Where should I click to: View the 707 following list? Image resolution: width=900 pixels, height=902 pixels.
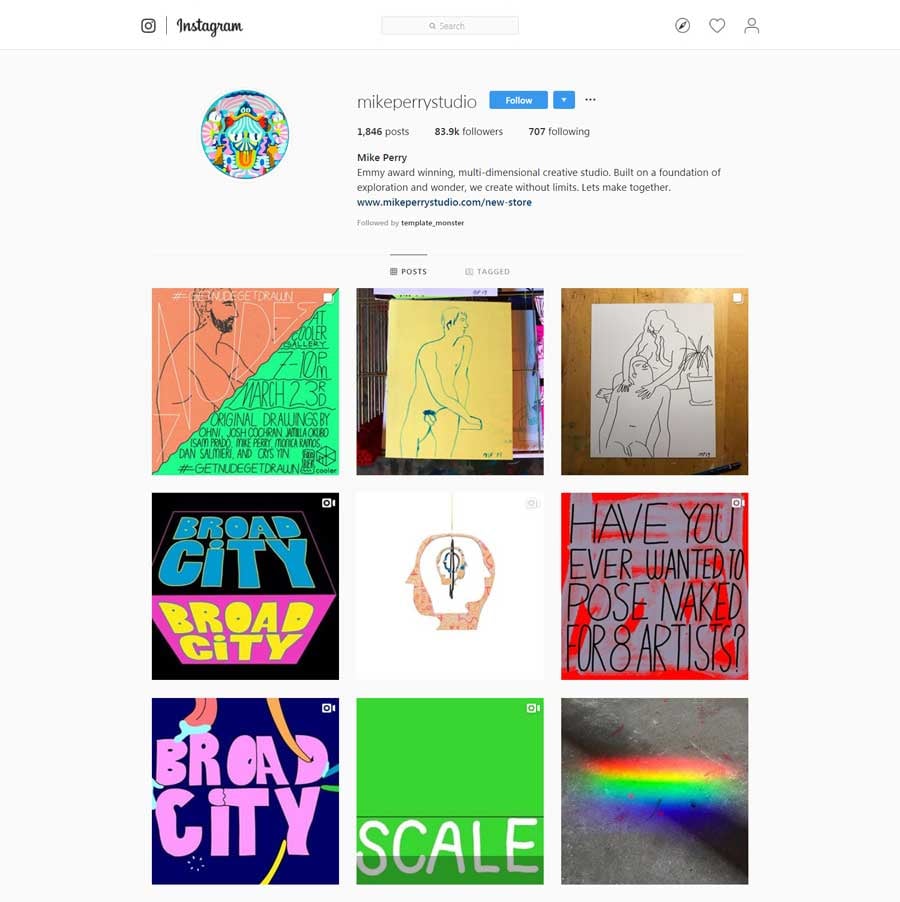click(x=559, y=131)
